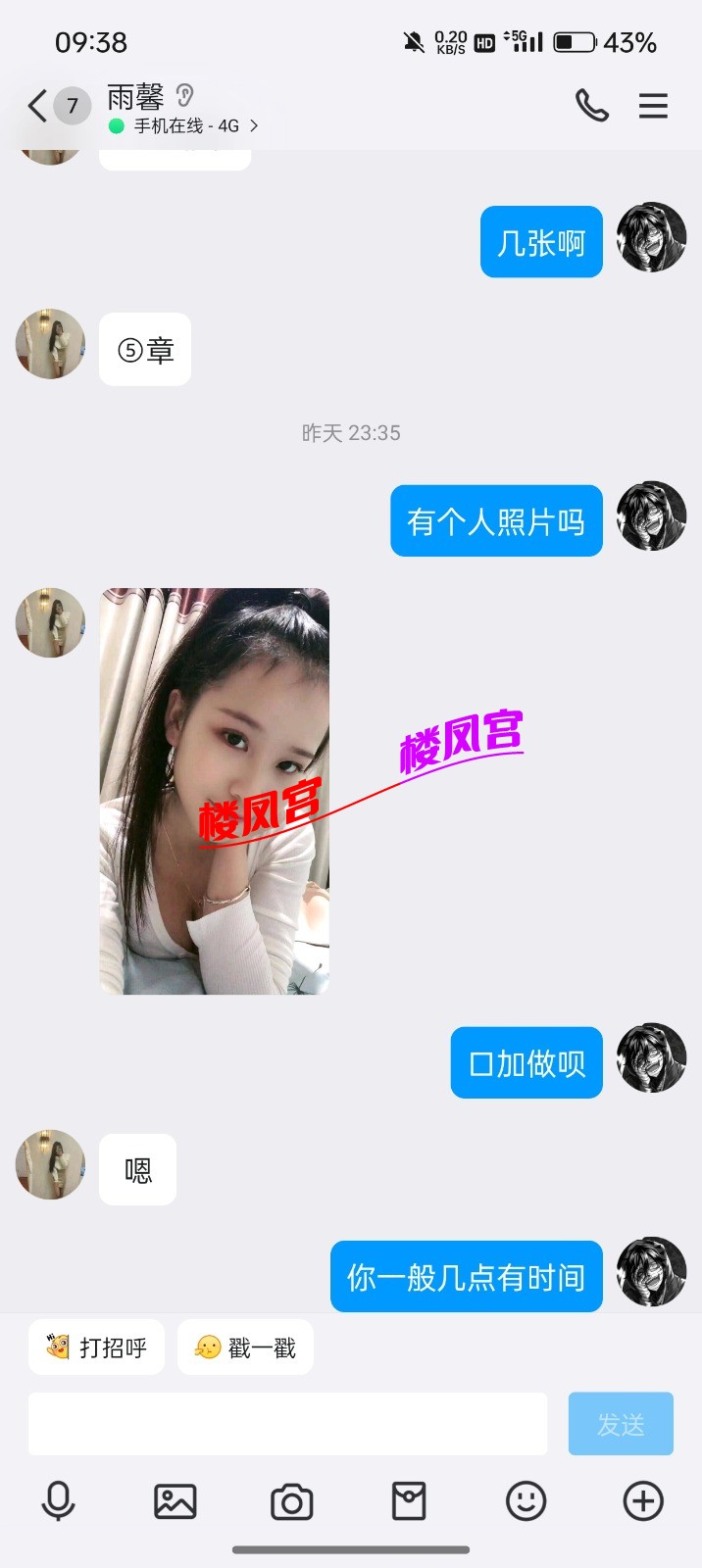
Task: Open the plus more-options panel
Action: [x=643, y=1501]
